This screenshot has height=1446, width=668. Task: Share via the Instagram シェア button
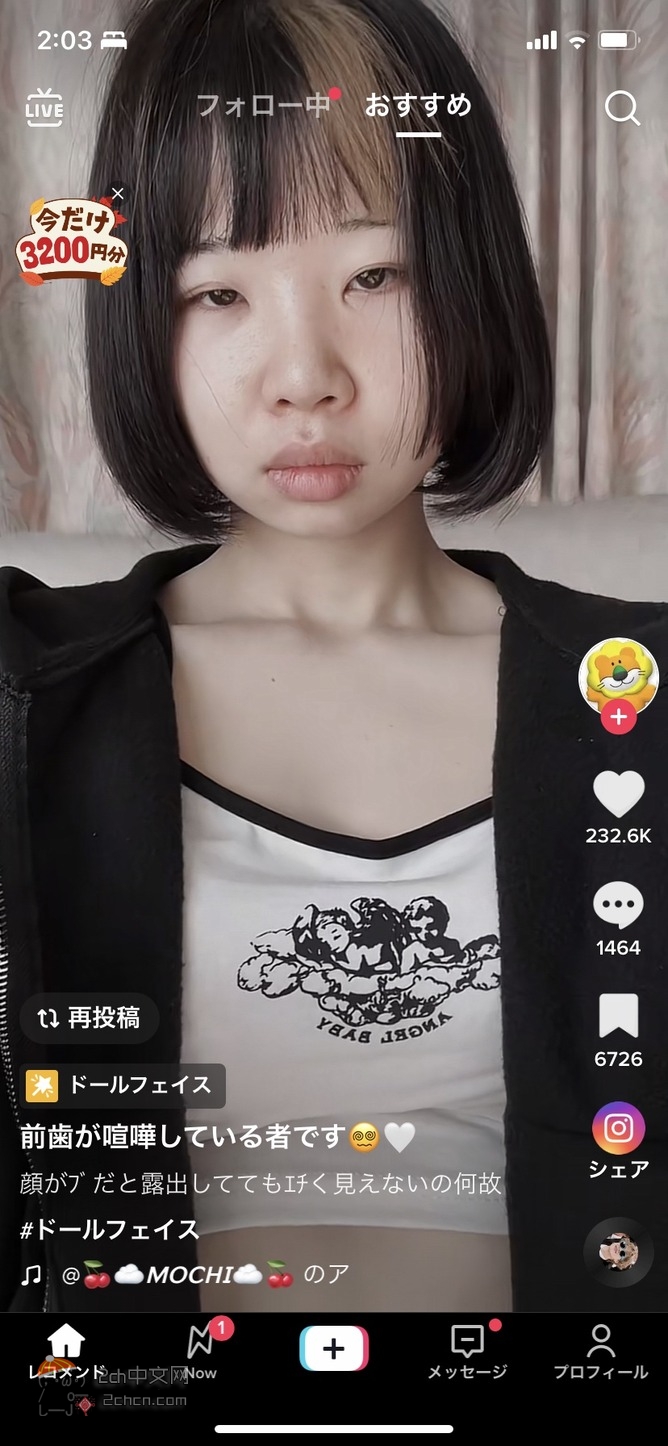[618, 1129]
